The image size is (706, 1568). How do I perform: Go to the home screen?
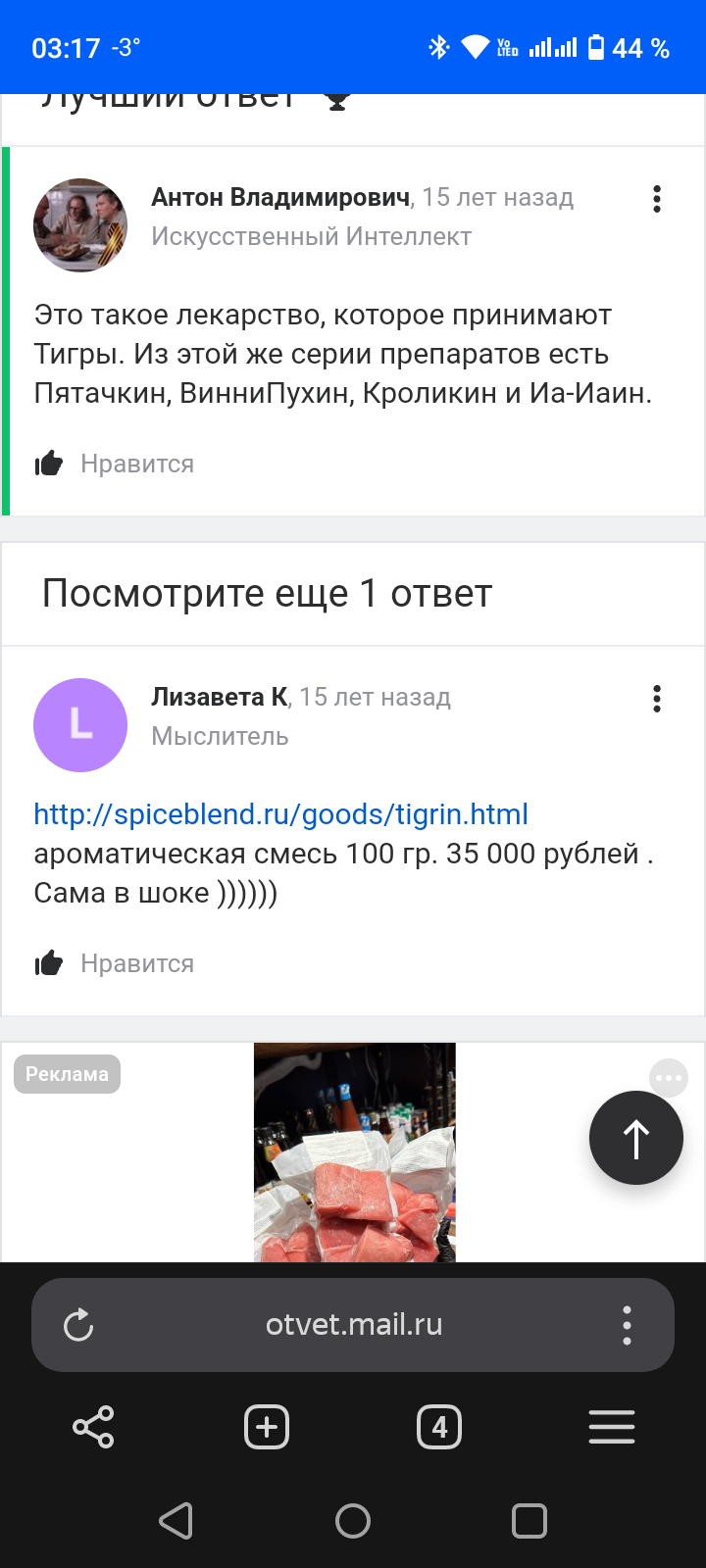pyautogui.click(x=353, y=1521)
